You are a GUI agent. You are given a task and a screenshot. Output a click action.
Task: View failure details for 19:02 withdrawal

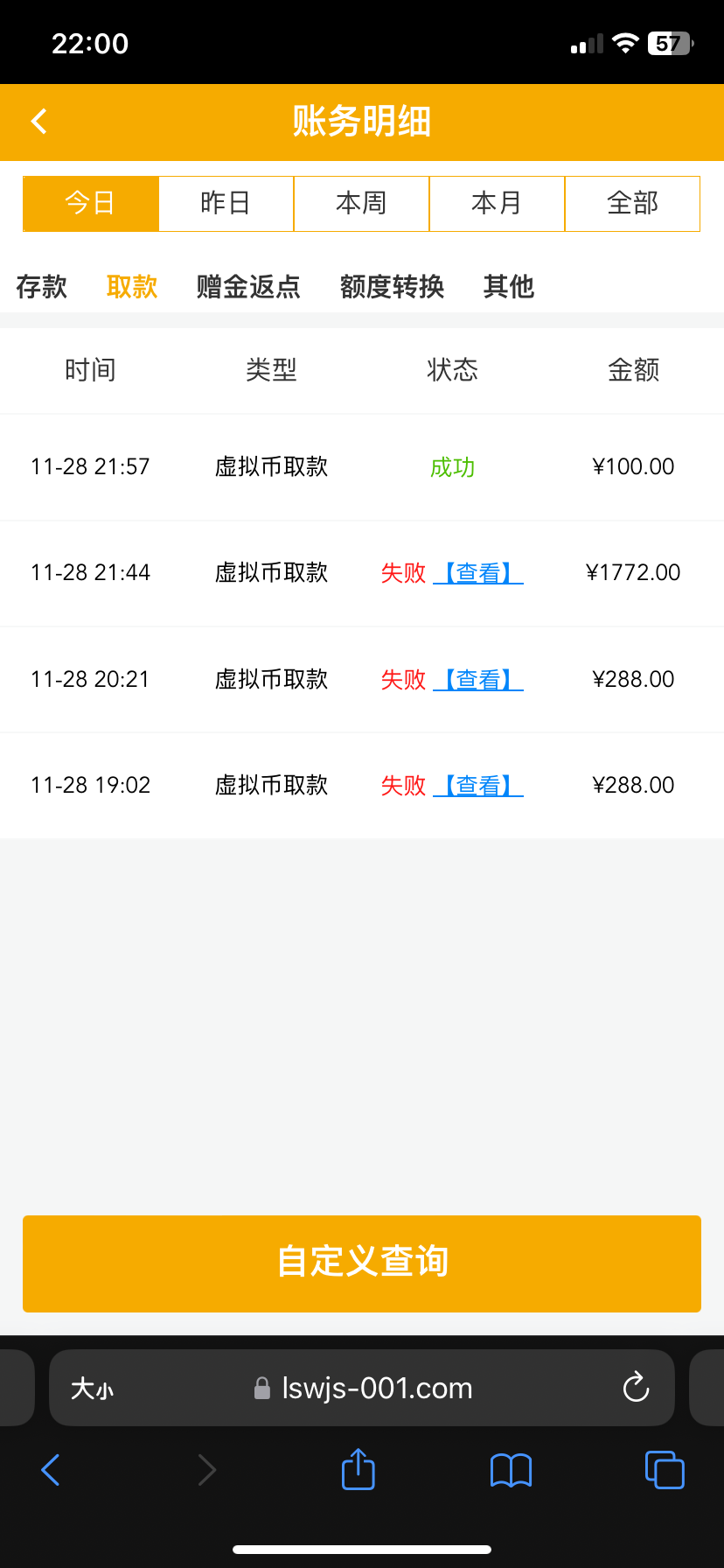[x=478, y=786]
